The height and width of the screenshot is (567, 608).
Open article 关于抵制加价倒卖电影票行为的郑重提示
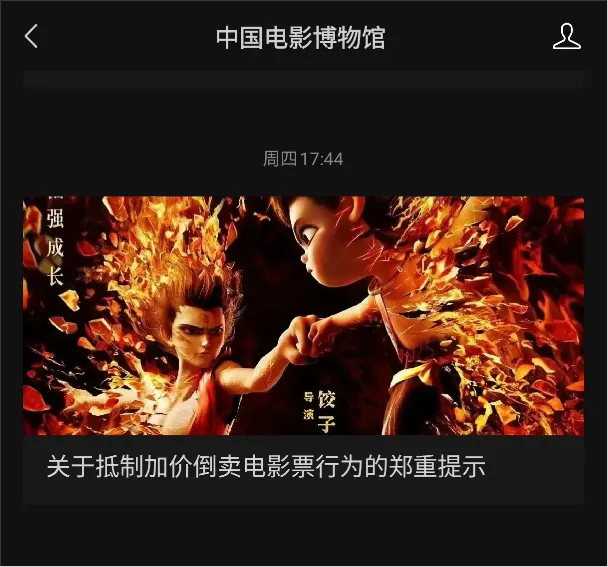[266, 467]
